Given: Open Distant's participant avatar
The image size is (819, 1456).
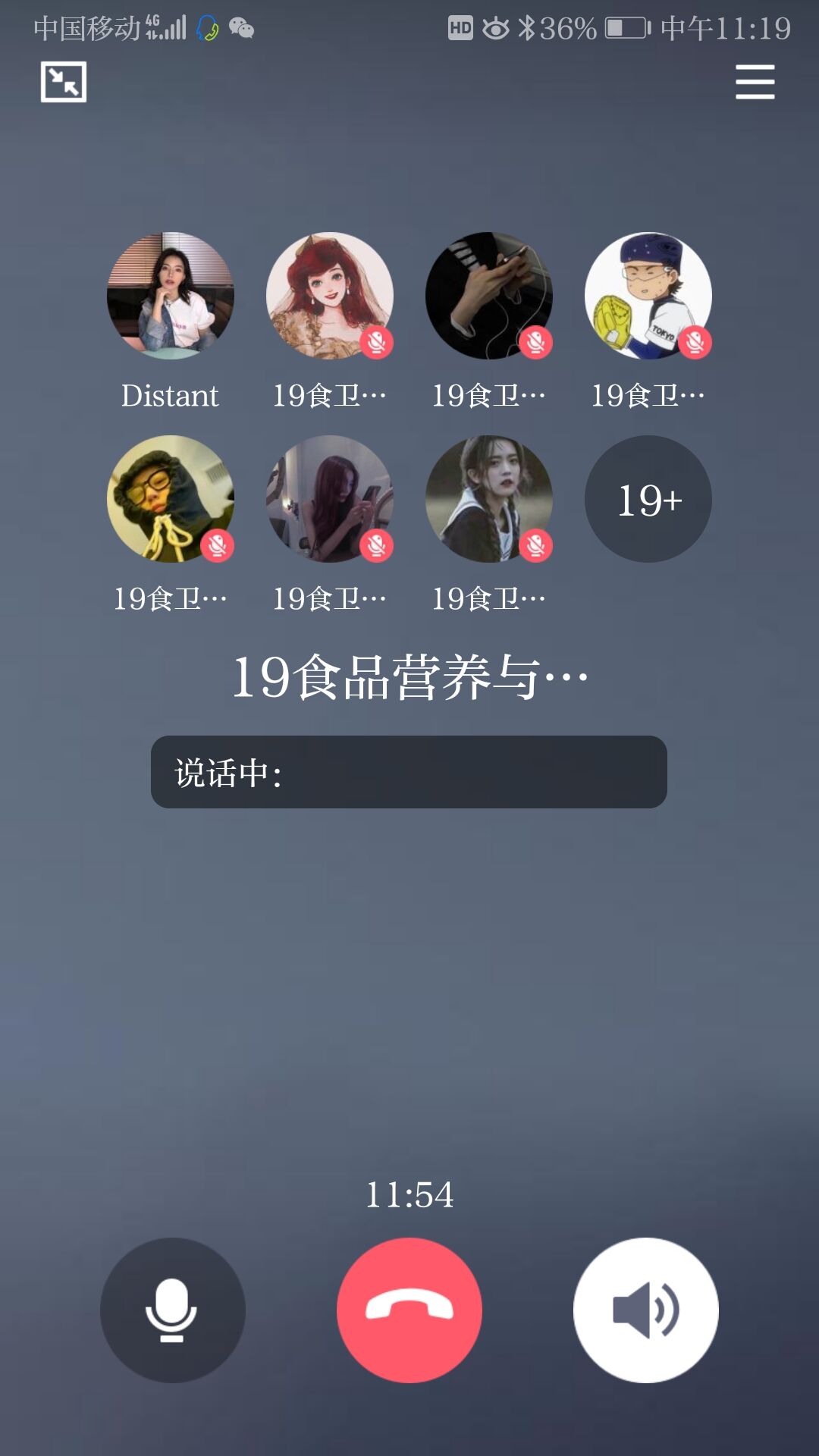Looking at the screenshot, I should (171, 296).
